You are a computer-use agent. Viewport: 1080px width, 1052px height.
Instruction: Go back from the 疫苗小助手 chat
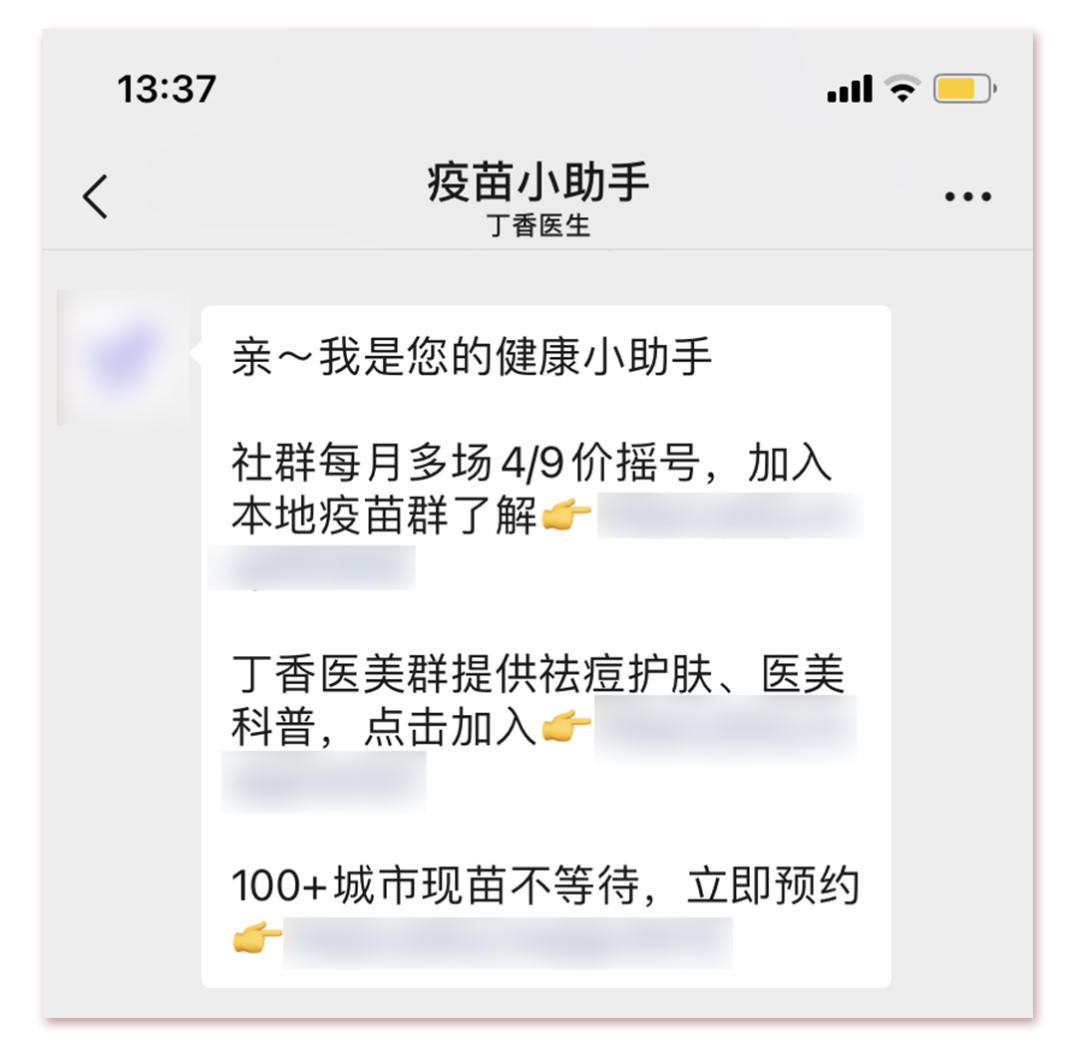point(96,196)
